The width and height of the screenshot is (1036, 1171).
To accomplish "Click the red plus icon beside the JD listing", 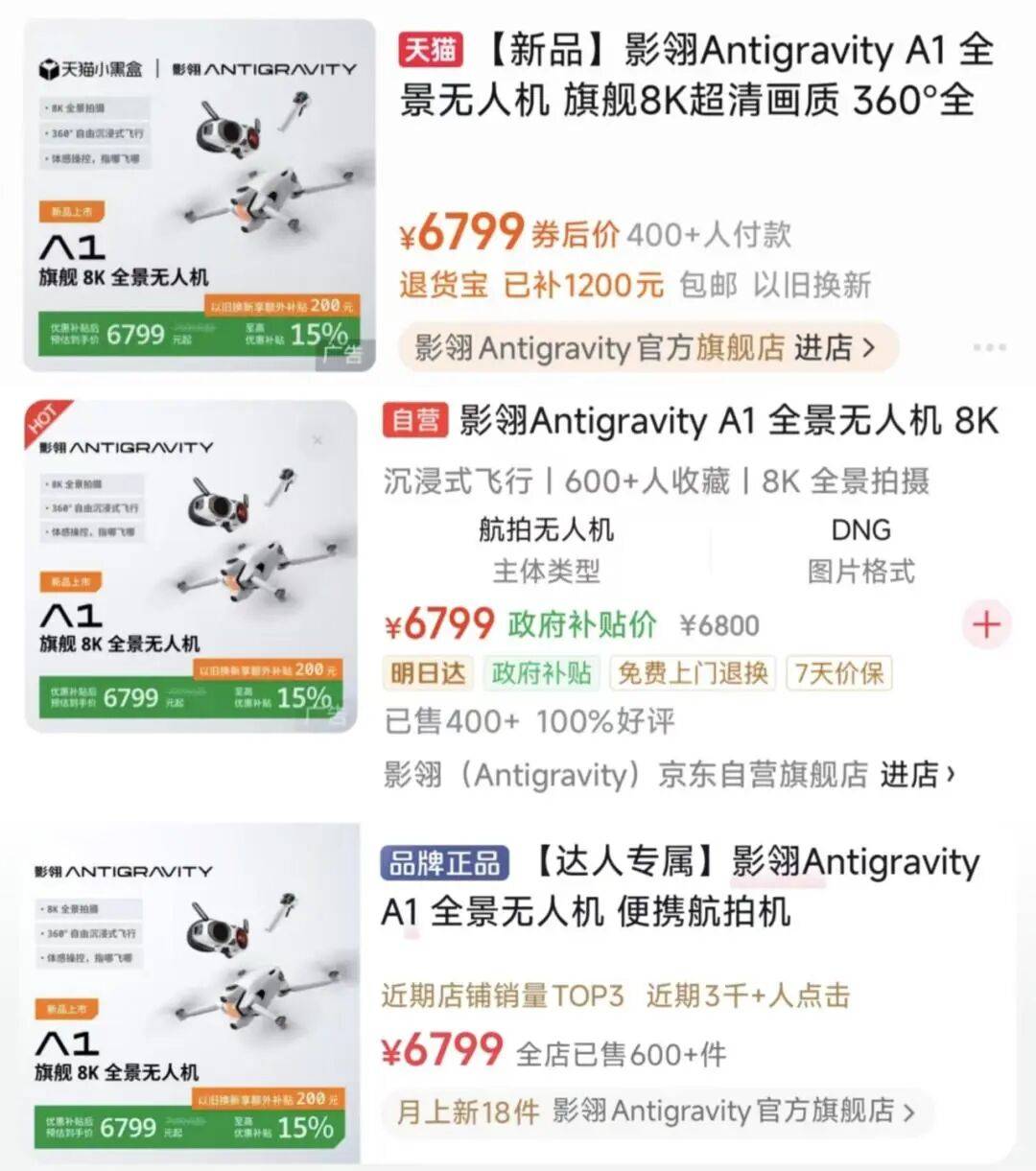I will coord(986,624).
